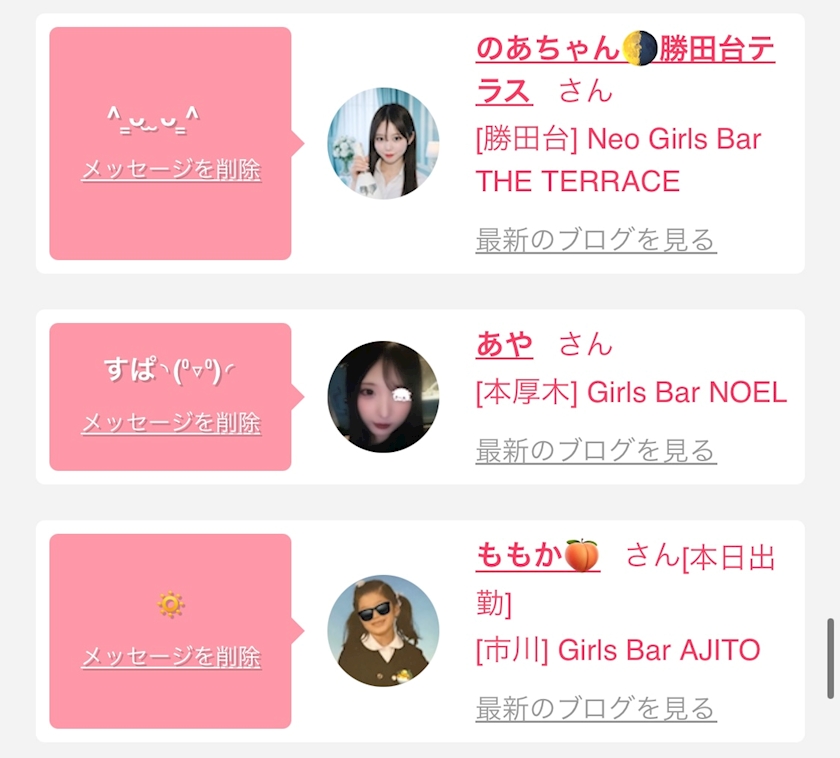Image resolution: width=840 pixels, height=758 pixels.
Task: Delete the message sent to のあちゃん
Action: 171,170
